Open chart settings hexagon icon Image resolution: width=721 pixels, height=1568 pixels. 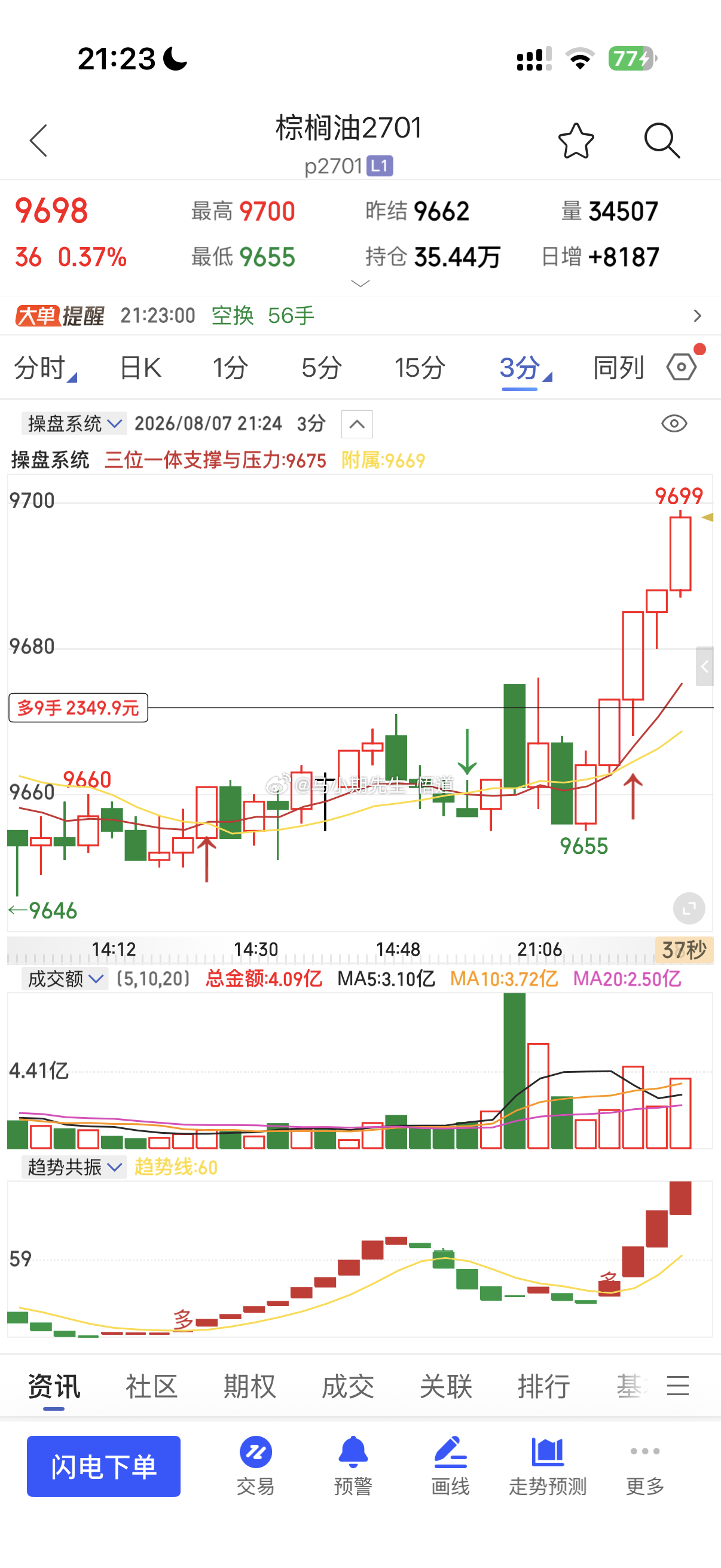682,367
